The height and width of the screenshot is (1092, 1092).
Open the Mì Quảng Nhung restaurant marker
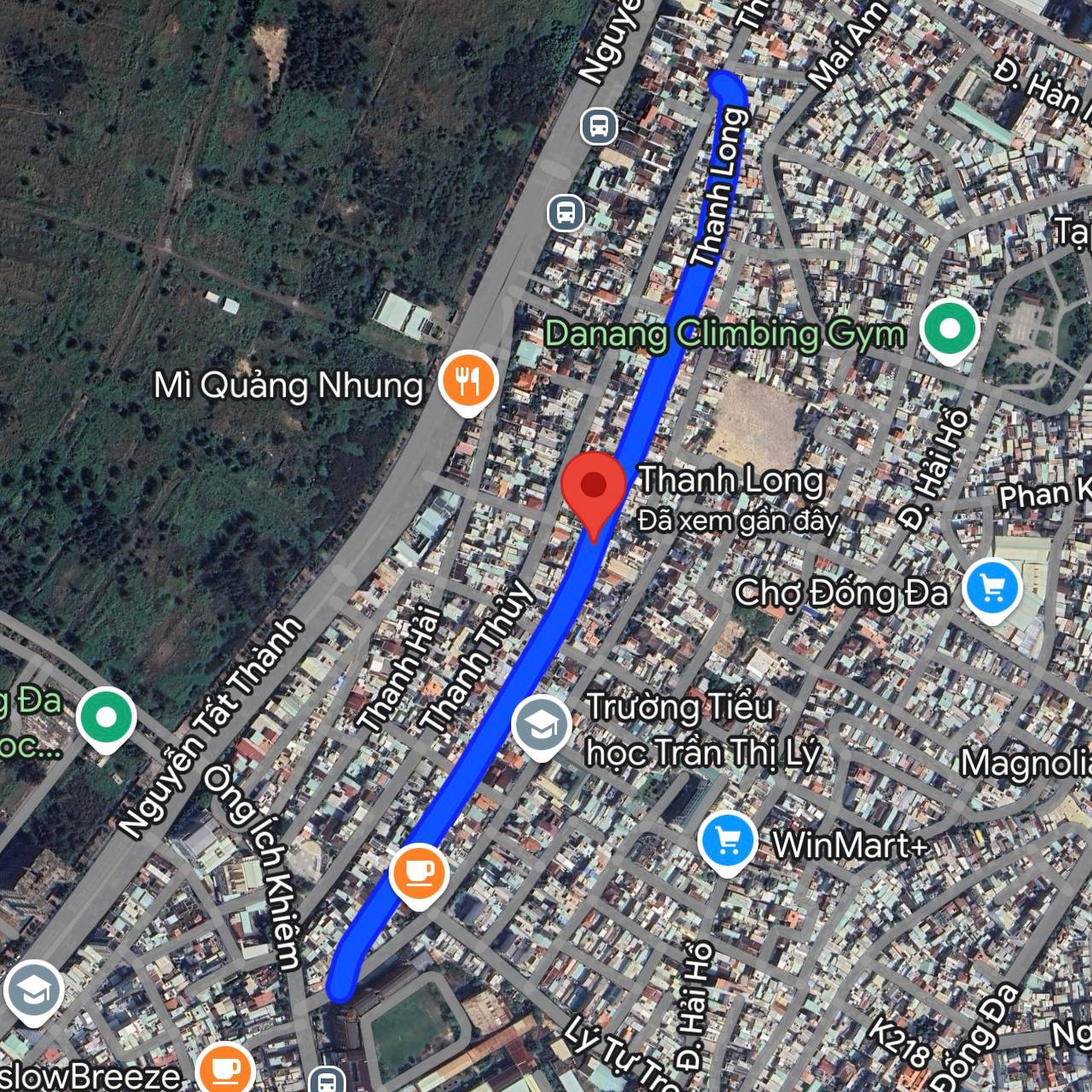pyautogui.click(x=468, y=380)
